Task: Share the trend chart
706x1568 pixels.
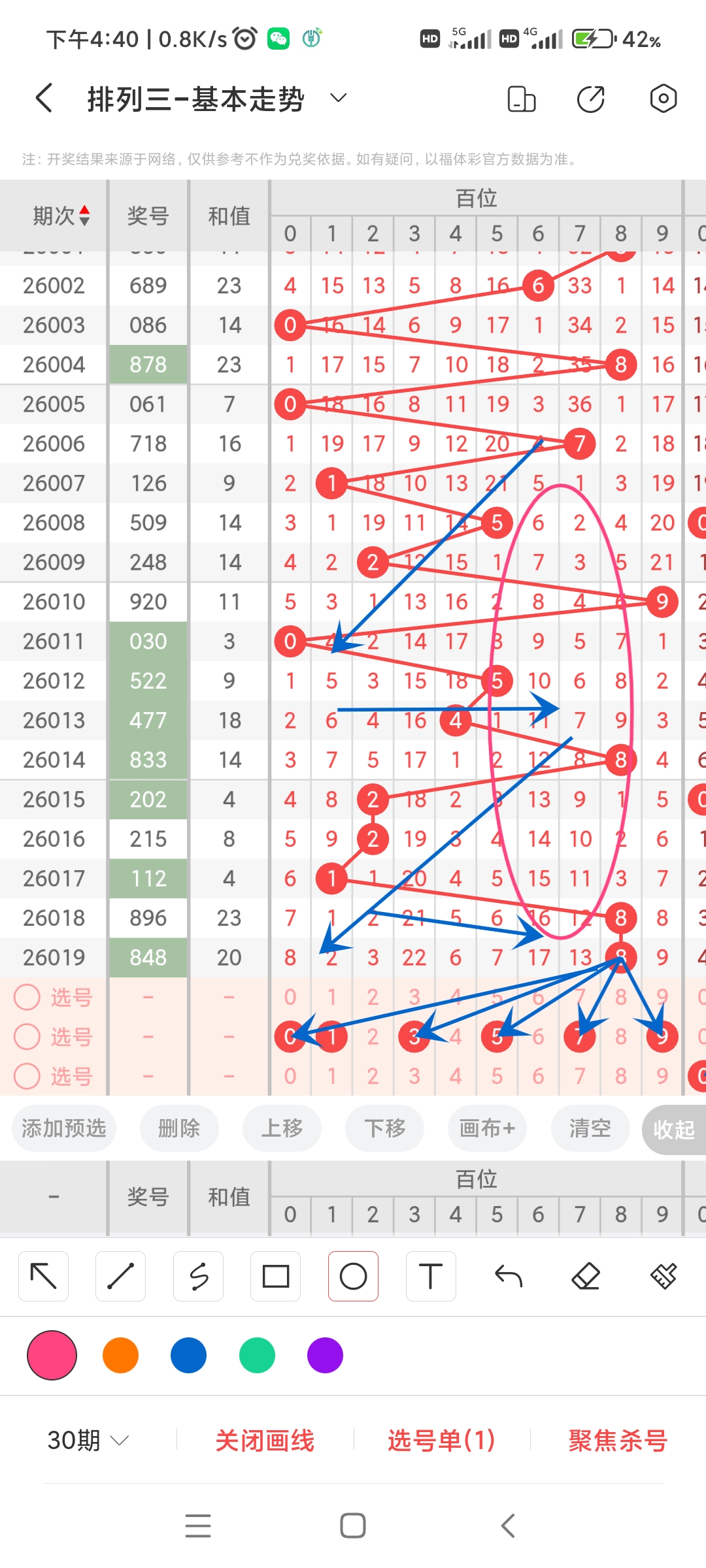Action: coord(590,99)
